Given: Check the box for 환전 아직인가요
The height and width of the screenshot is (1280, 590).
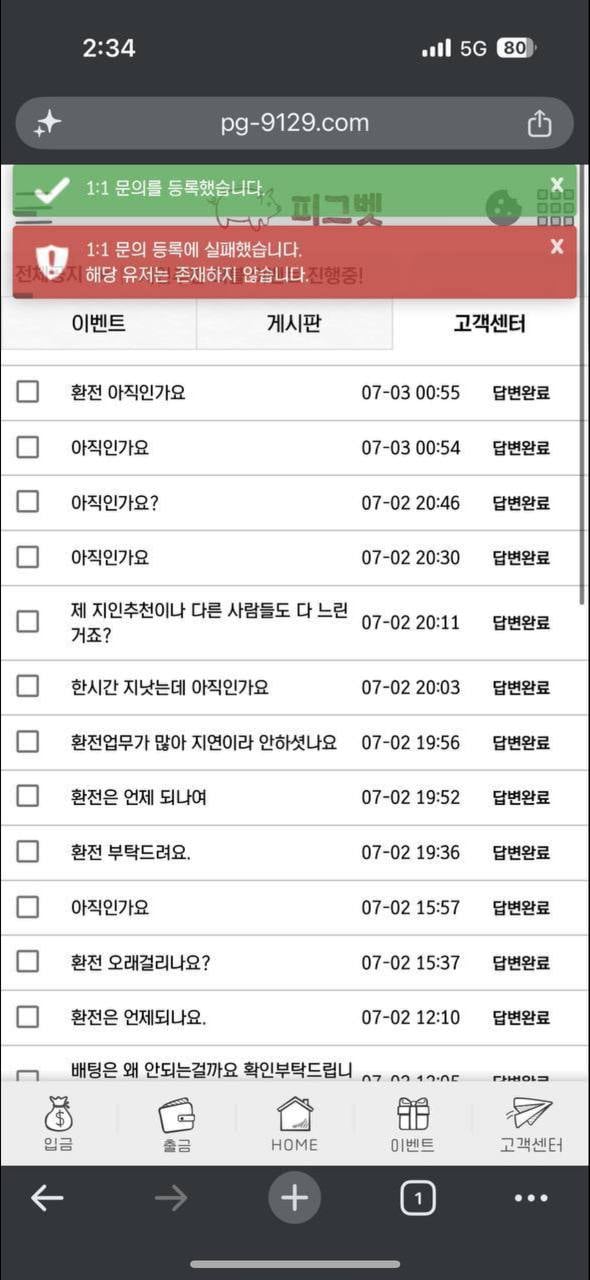Looking at the screenshot, I should coord(28,392).
